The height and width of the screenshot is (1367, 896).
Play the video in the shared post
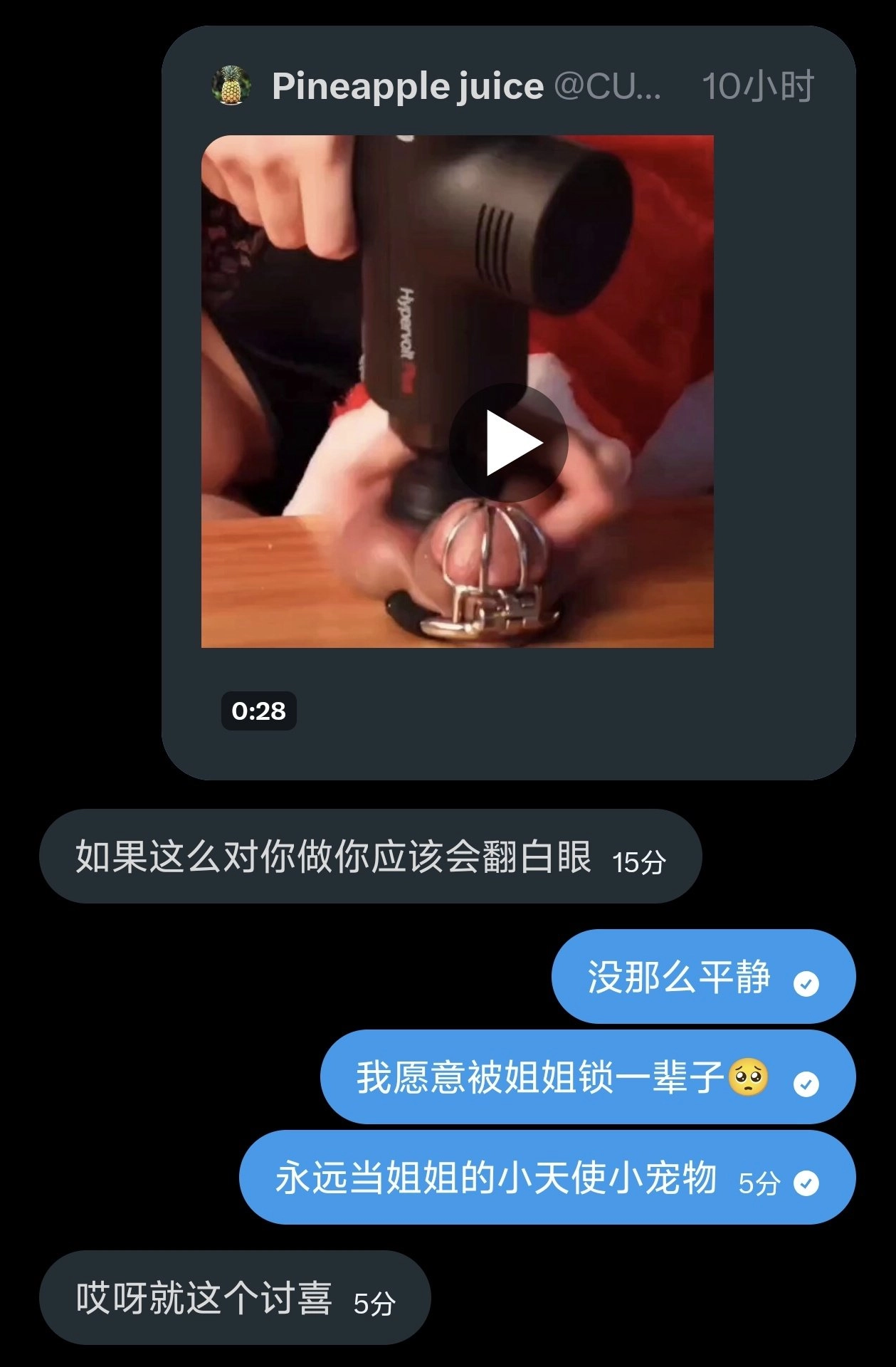coord(508,443)
